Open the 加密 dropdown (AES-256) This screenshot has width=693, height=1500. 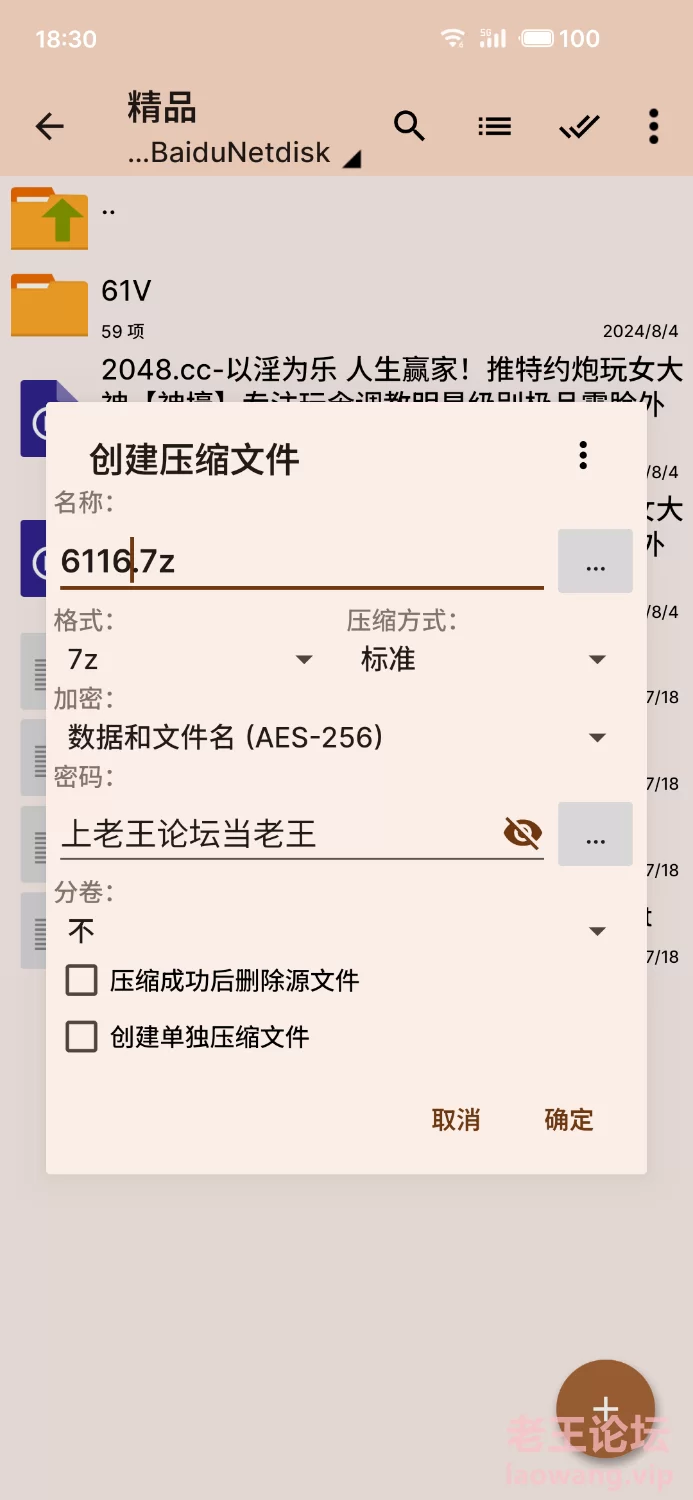(336, 738)
